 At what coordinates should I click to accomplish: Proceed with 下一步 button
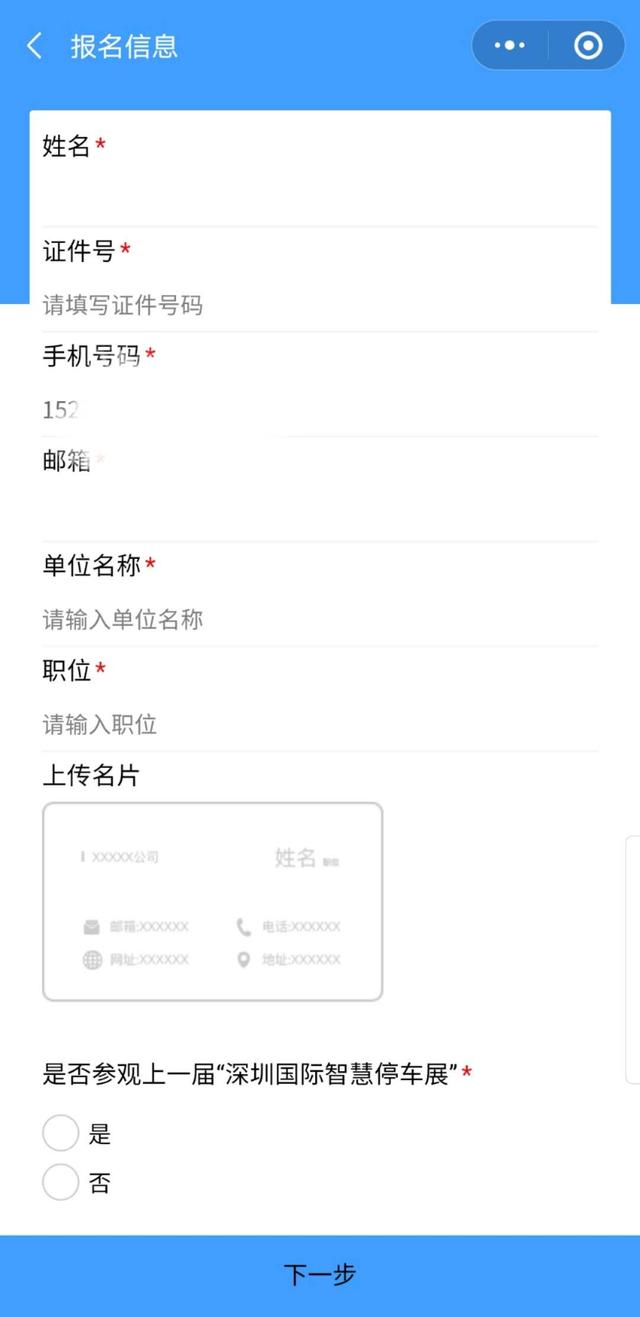click(320, 1275)
